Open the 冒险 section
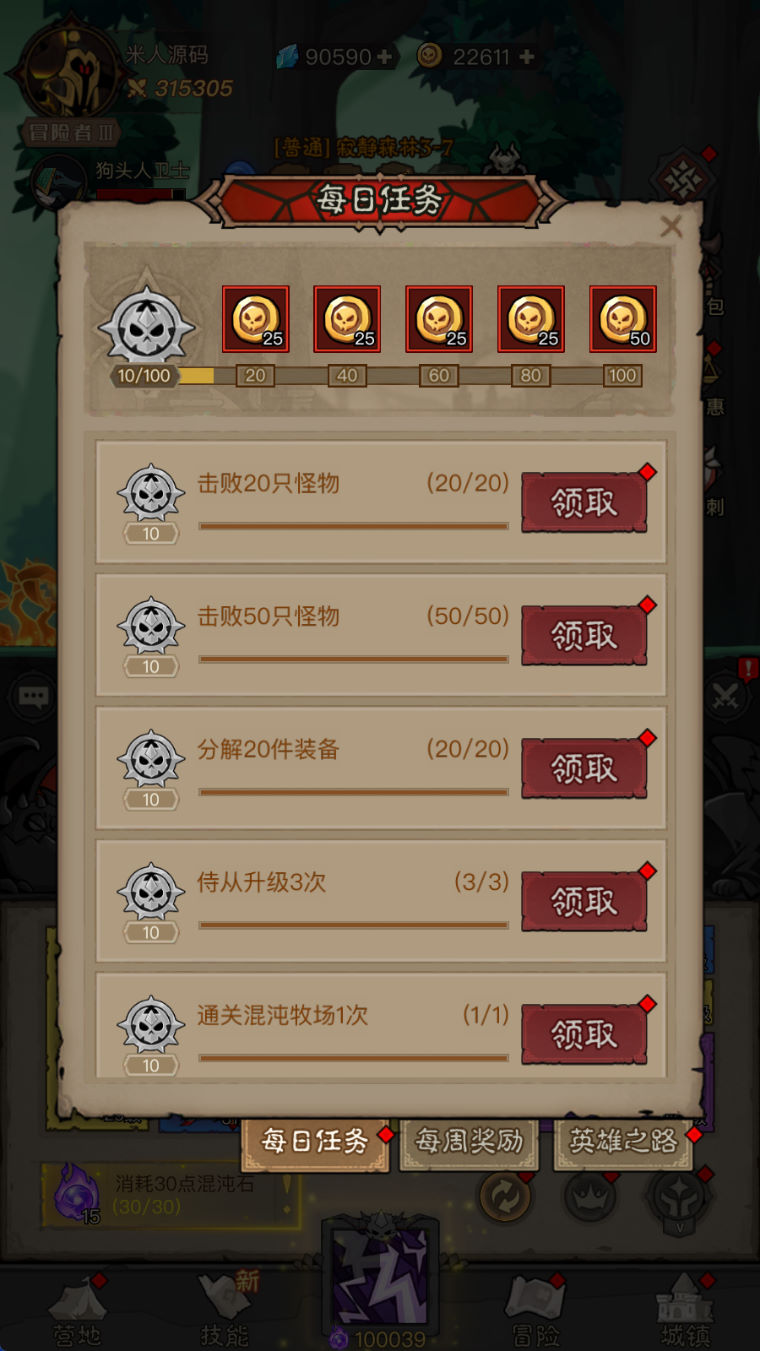The height and width of the screenshot is (1351, 760). coord(534,1310)
